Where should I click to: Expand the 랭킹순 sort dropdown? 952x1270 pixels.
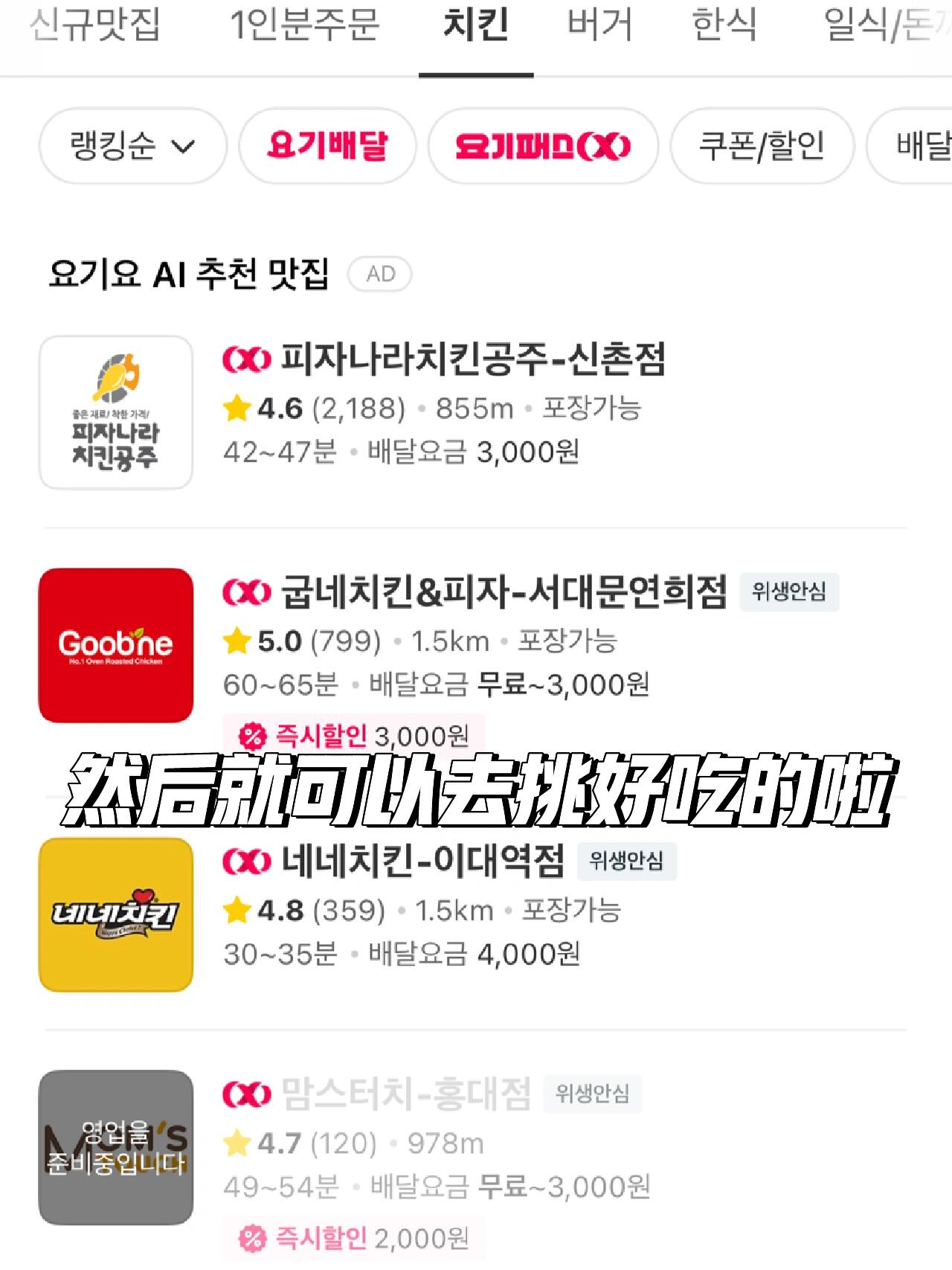point(132,146)
